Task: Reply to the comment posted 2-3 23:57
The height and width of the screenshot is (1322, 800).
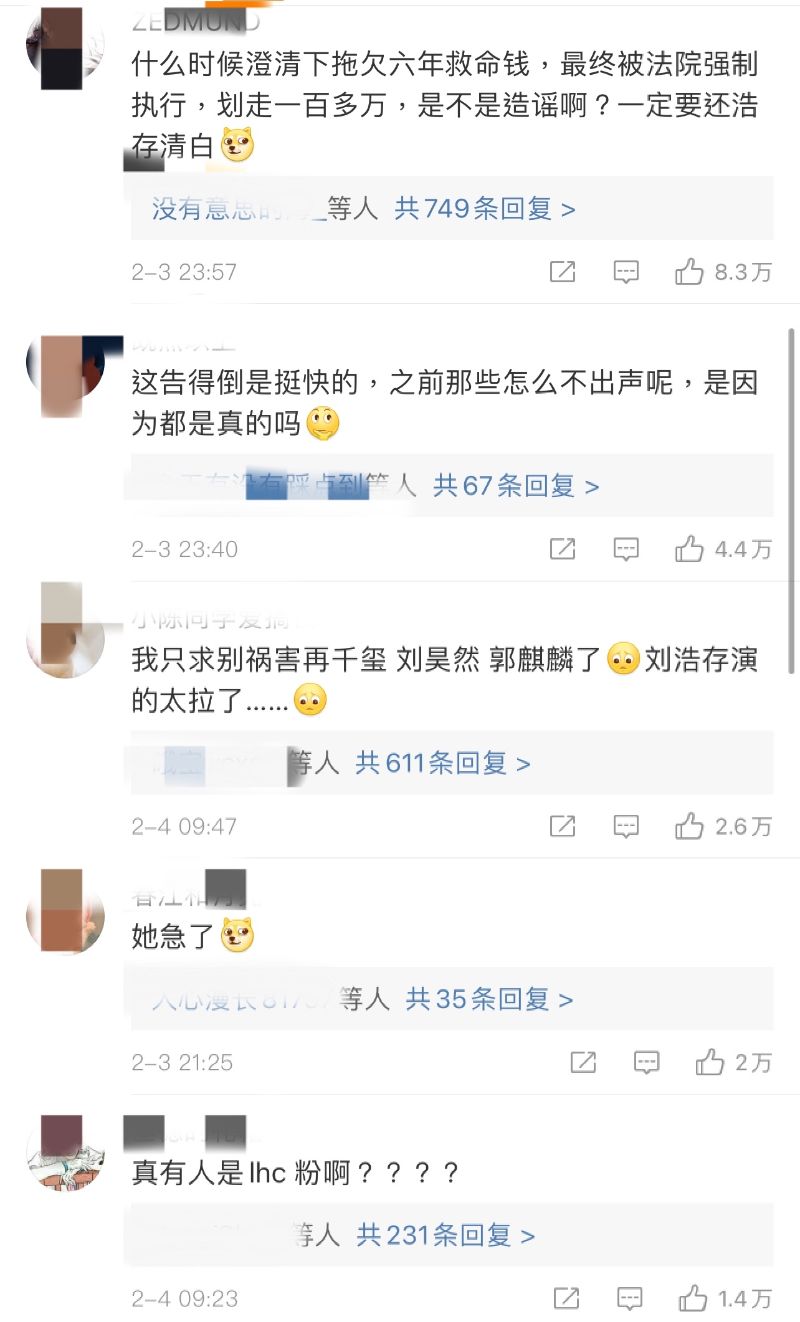Action: point(626,271)
